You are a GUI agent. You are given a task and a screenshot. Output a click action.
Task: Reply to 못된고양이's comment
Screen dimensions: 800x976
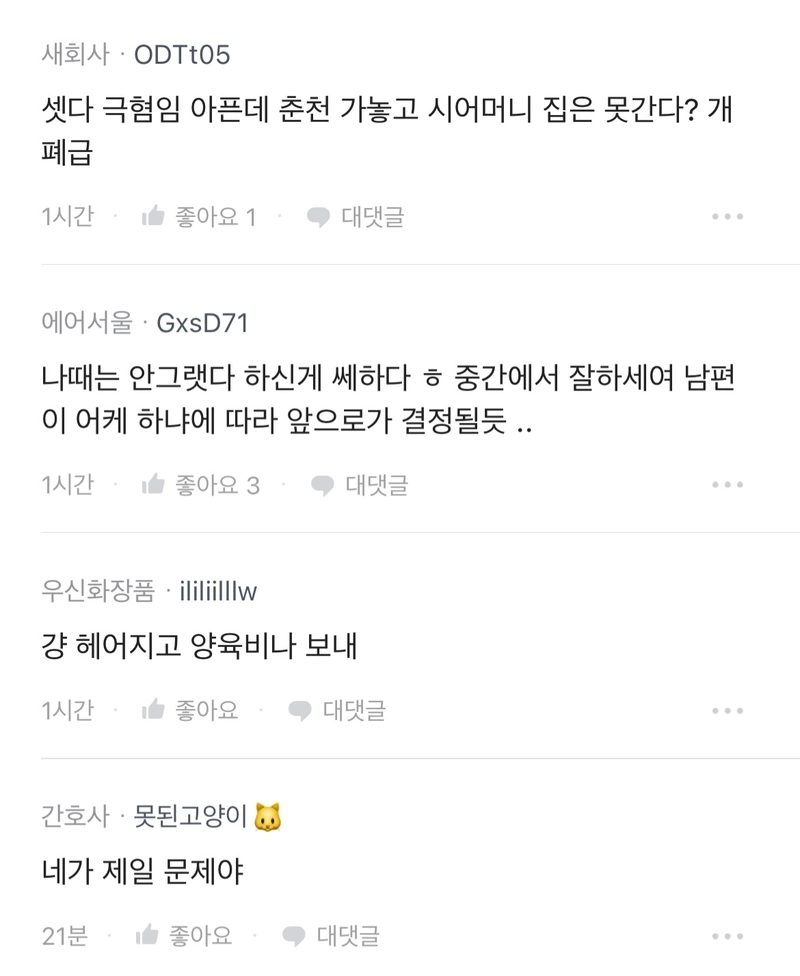[330, 936]
